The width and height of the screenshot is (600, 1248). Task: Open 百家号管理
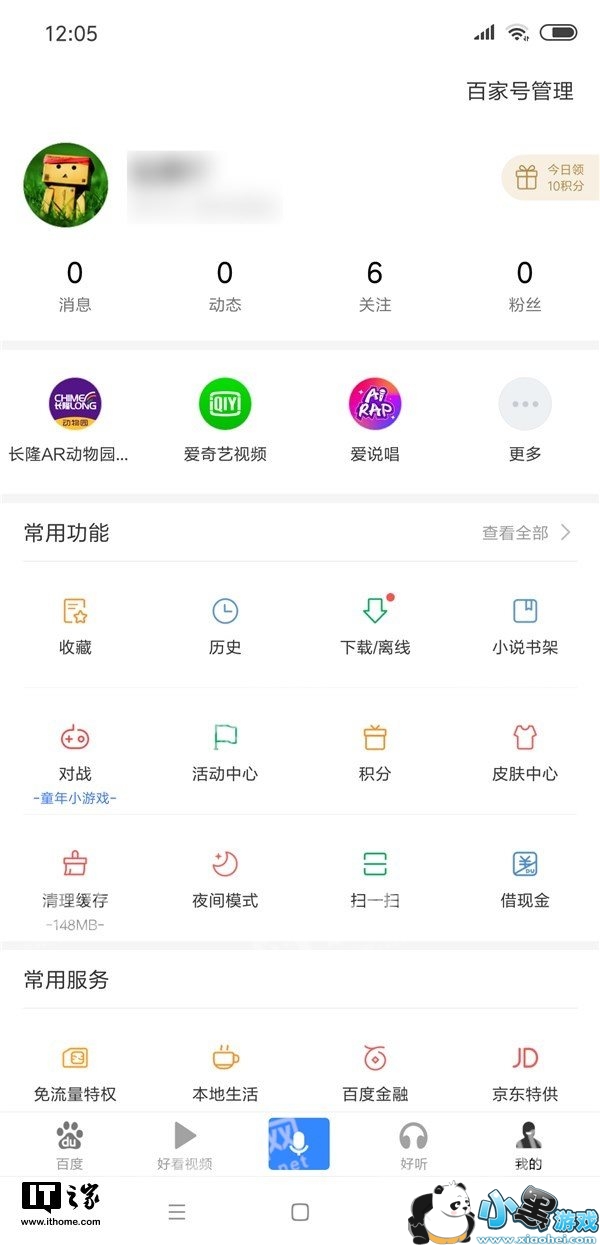(x=520, y=92)
